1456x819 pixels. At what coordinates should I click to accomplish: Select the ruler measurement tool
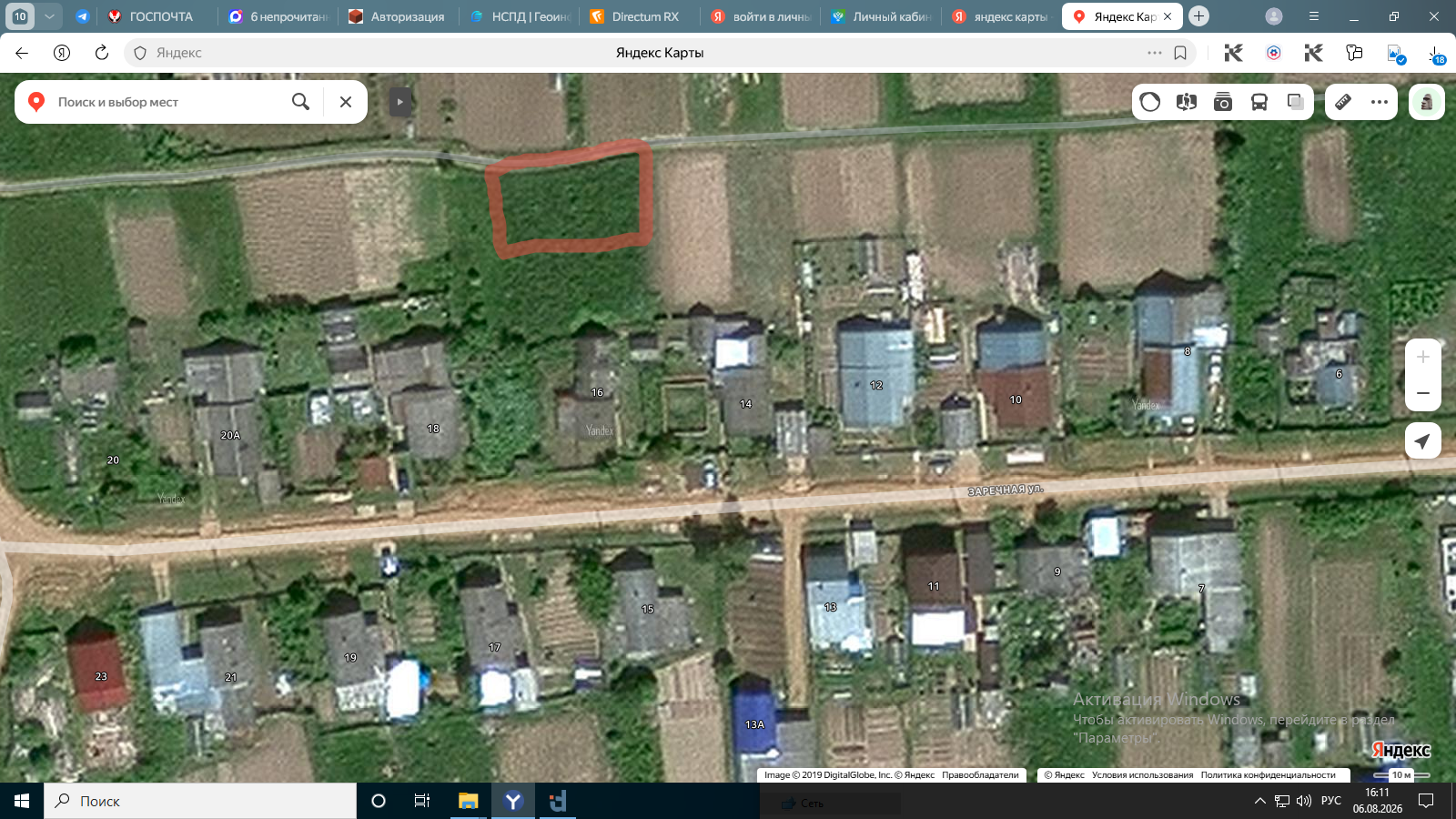pos(1343,102)
